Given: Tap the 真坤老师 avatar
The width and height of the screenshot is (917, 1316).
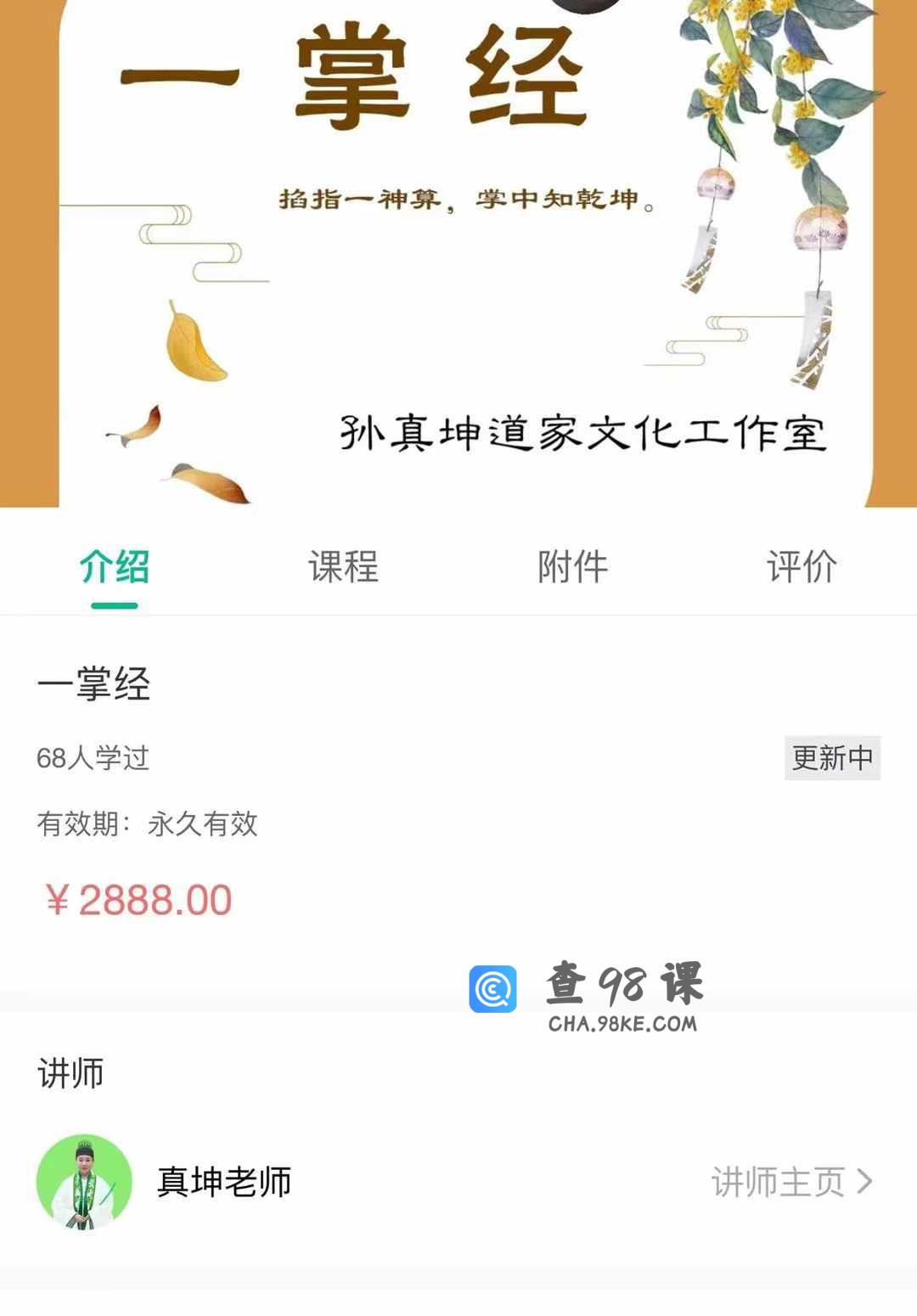Looking at the screenshot, I should pos(84,1181).
